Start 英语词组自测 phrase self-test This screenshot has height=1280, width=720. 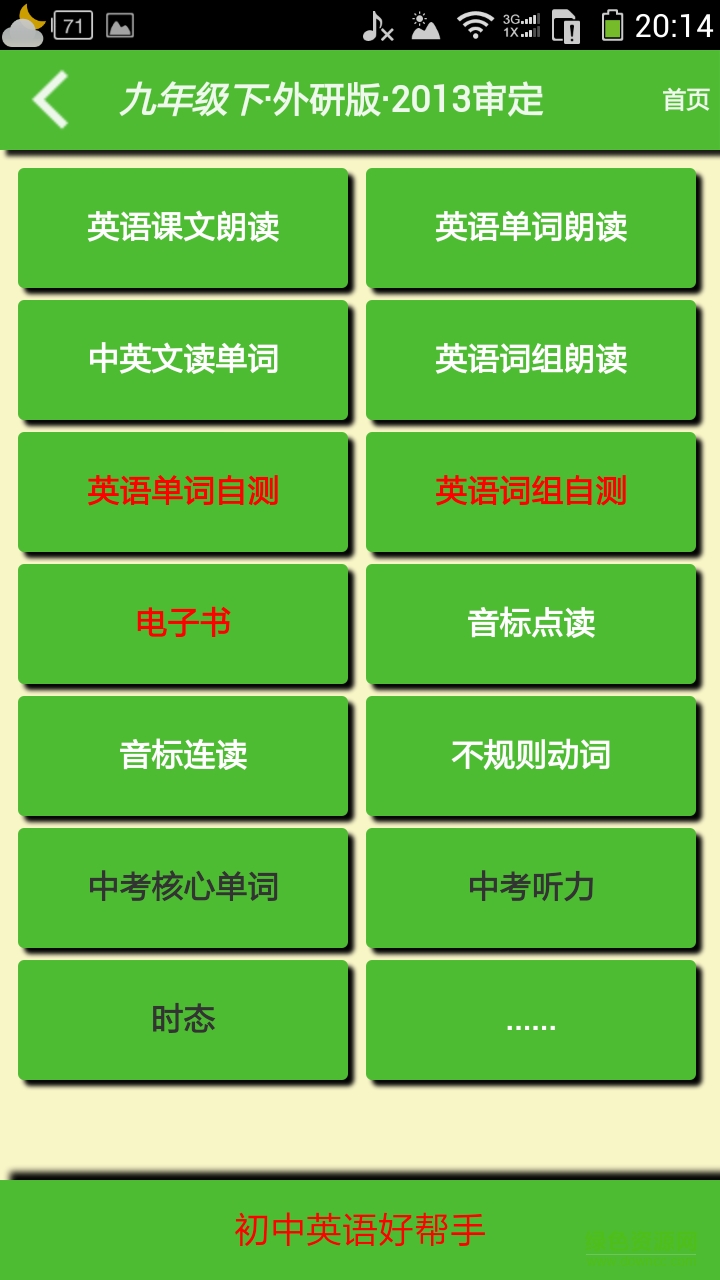[532, 492]
